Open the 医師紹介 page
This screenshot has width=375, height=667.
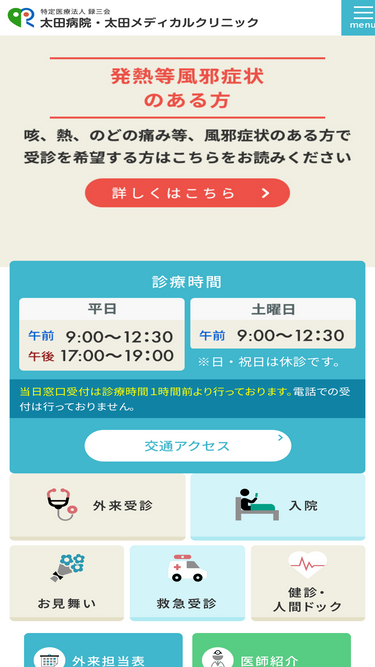(272, 650)
